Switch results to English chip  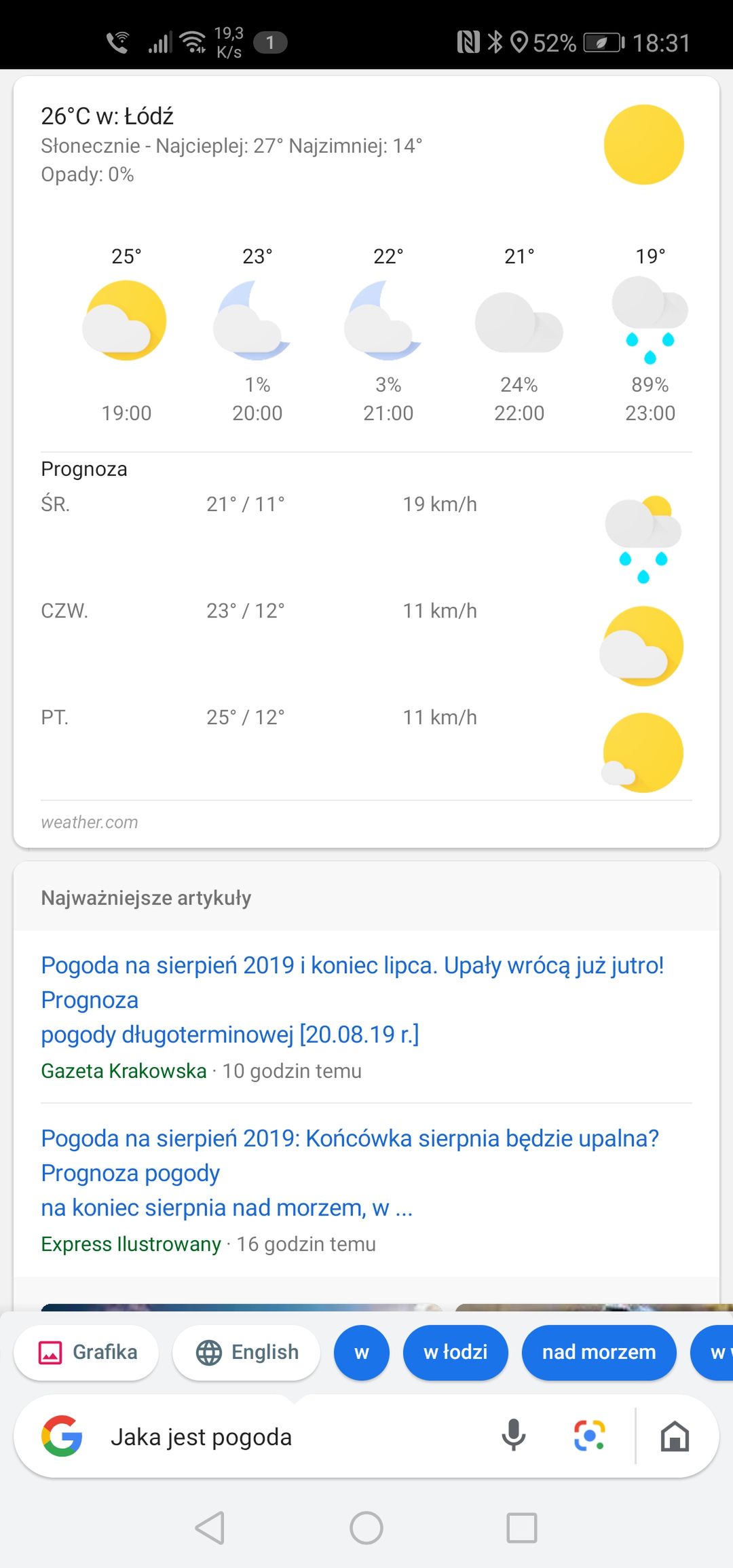246,1352
